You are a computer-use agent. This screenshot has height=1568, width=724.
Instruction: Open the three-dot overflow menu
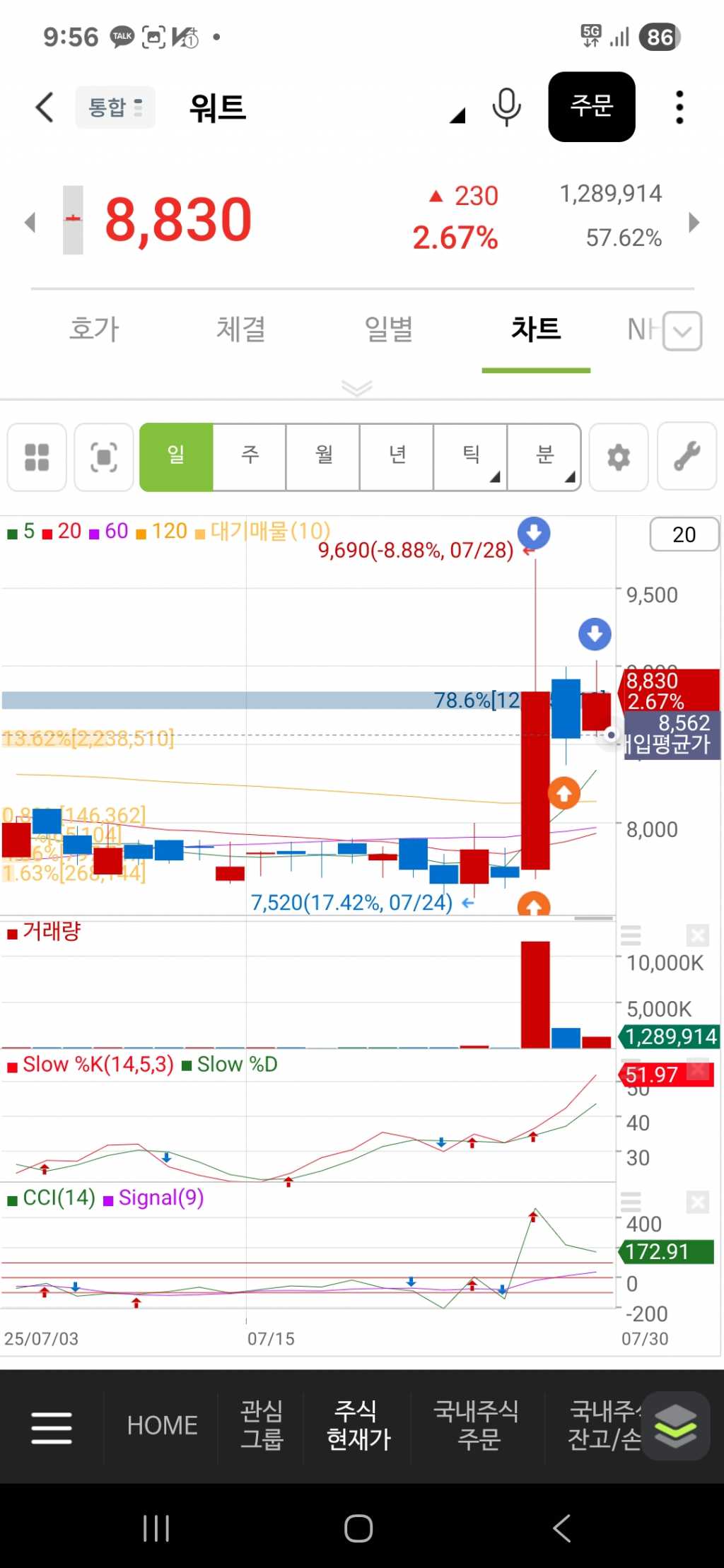click(679, 107)
